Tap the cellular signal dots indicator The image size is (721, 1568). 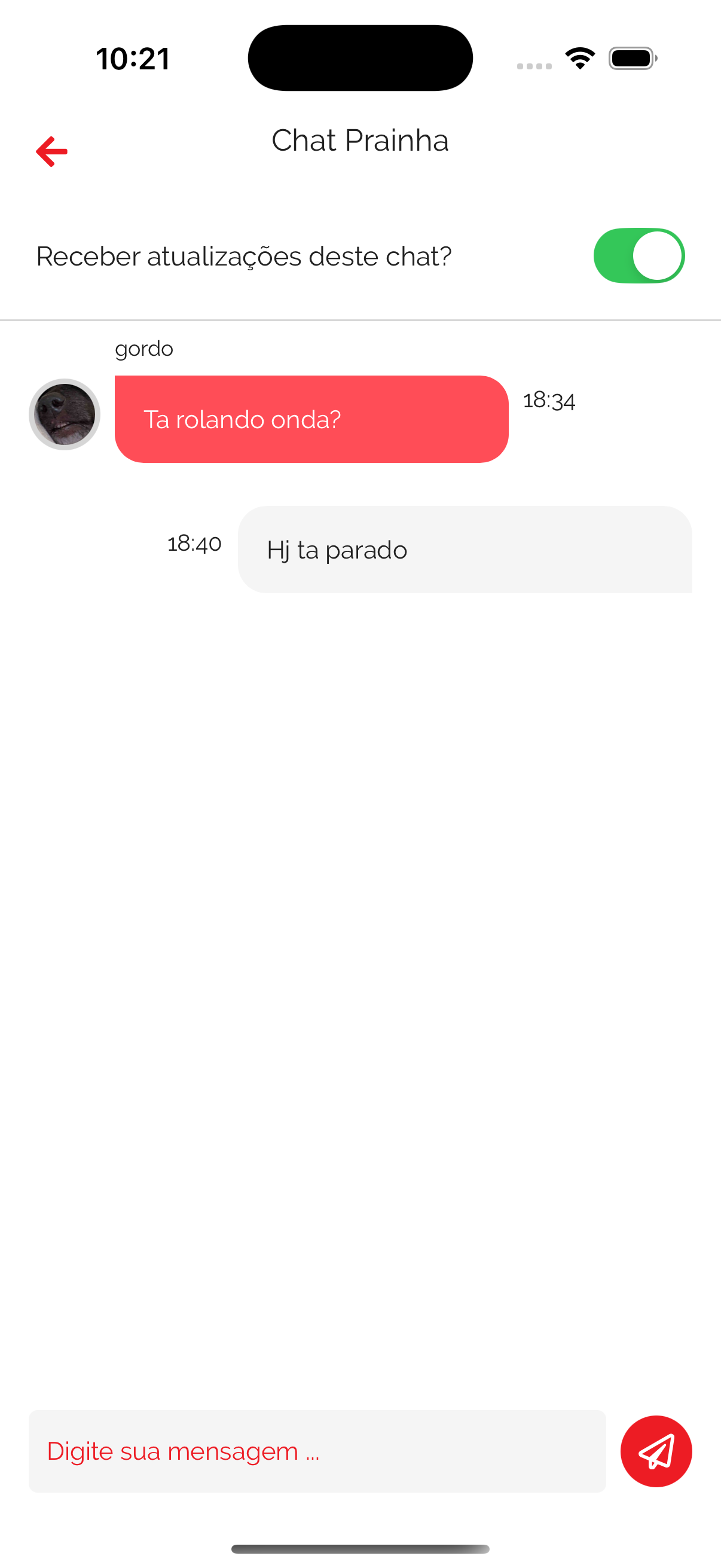click(534, 65)
